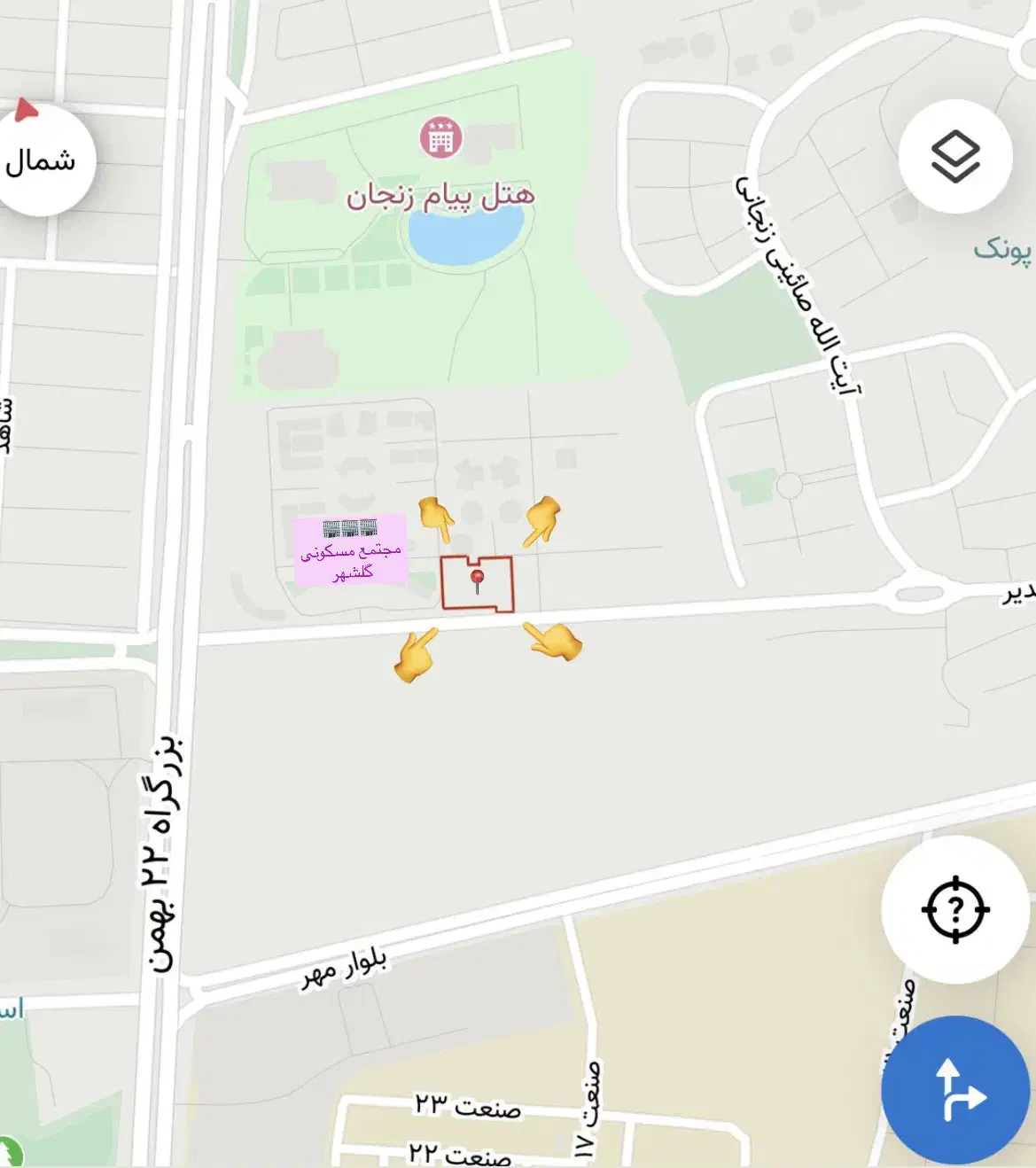
Task: Tap the north compass button
Action: pos(41,159)
